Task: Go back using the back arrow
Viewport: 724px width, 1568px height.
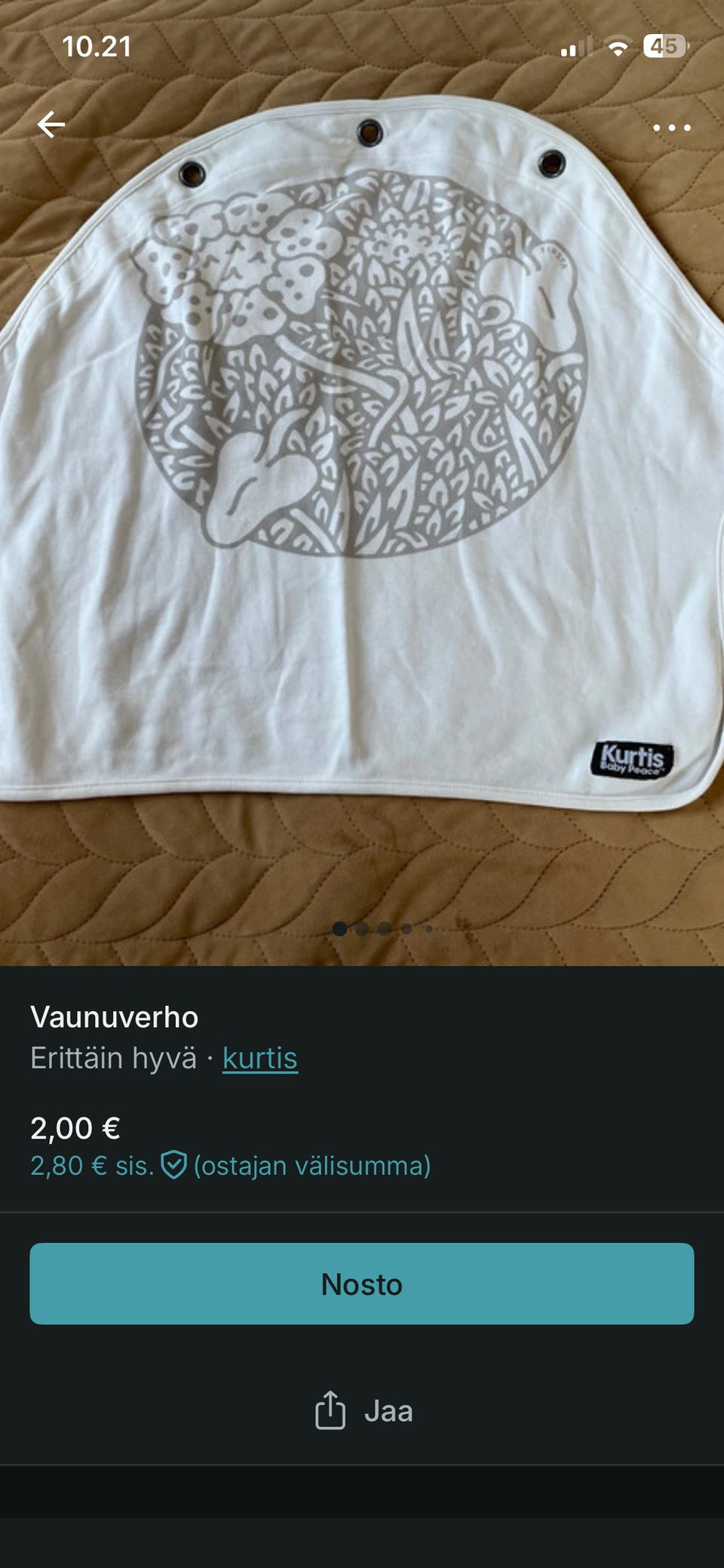Action: pos(53,124)
